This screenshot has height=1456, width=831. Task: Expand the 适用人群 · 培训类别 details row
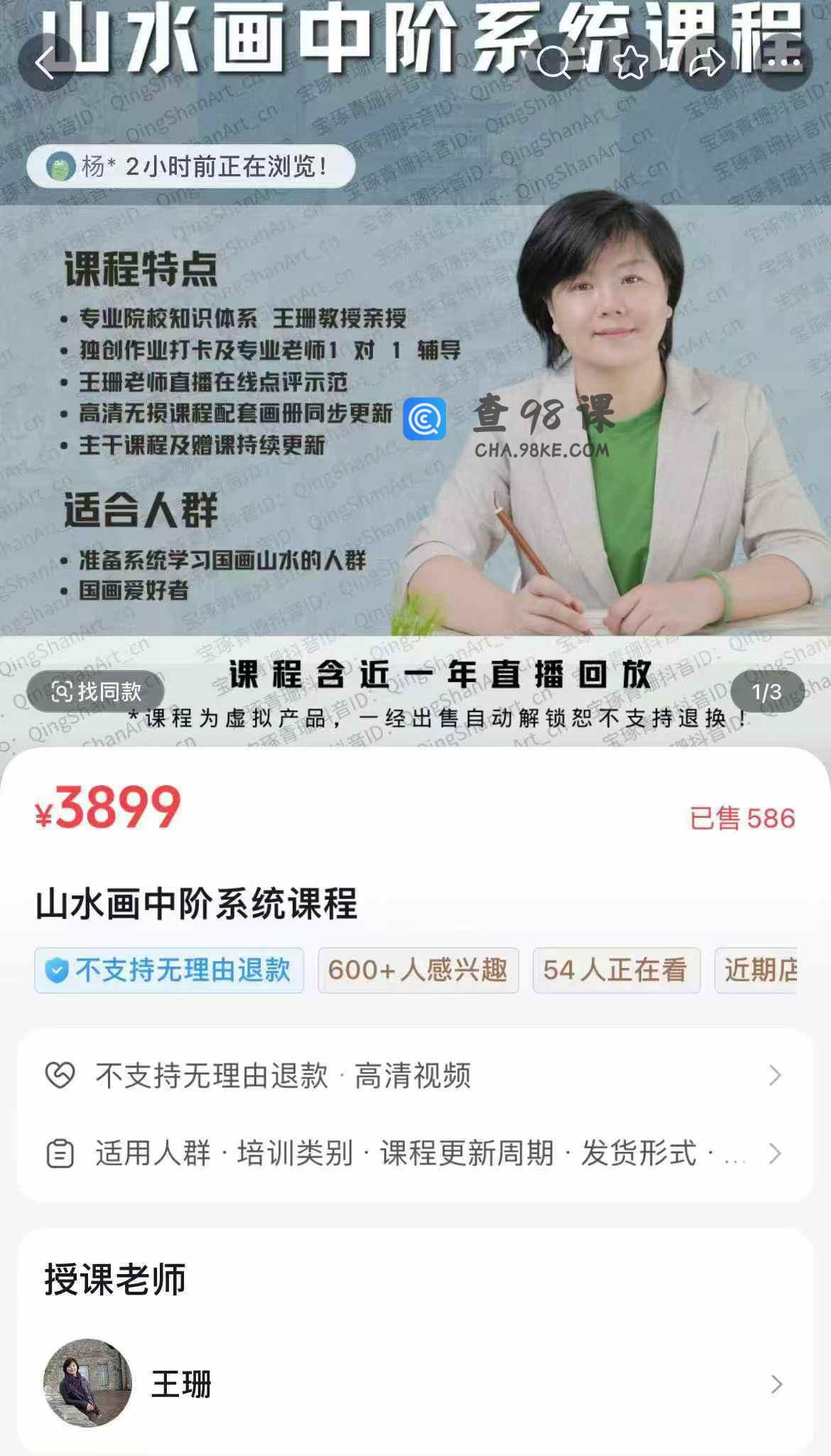coord(415,1153)
